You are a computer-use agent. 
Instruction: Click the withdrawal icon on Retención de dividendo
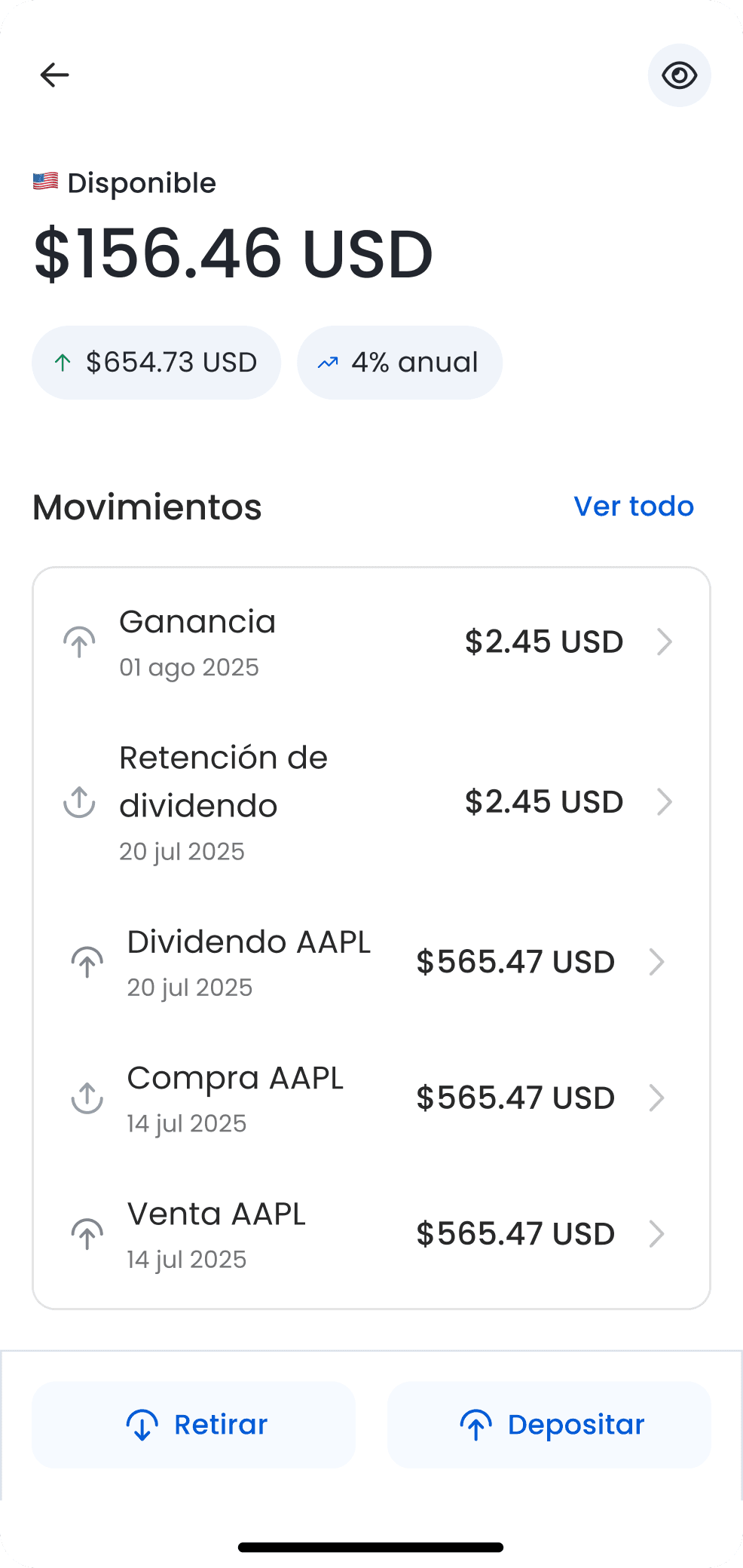79,802
